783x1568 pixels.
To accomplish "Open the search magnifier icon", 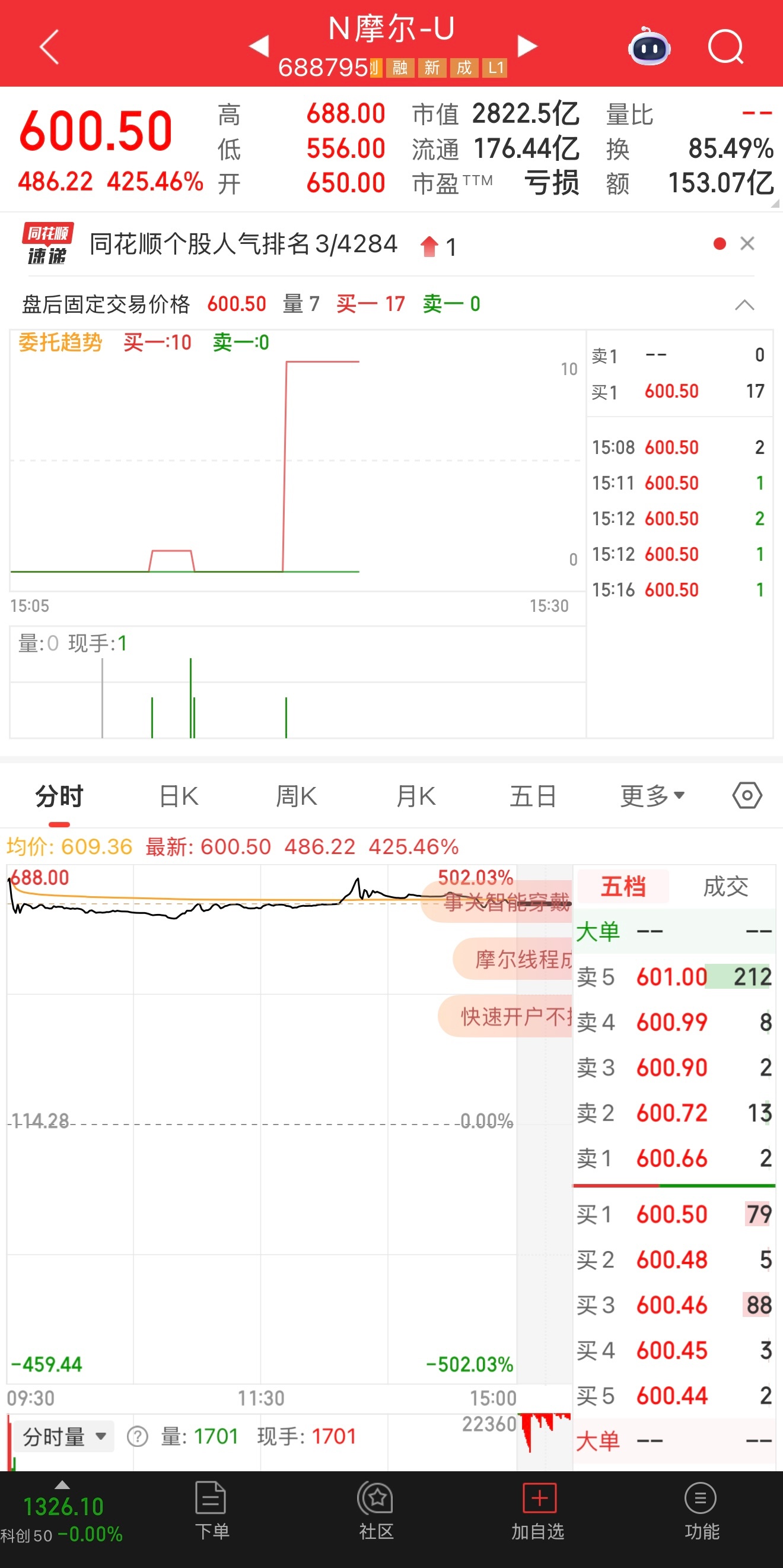I will pos(727,47).
